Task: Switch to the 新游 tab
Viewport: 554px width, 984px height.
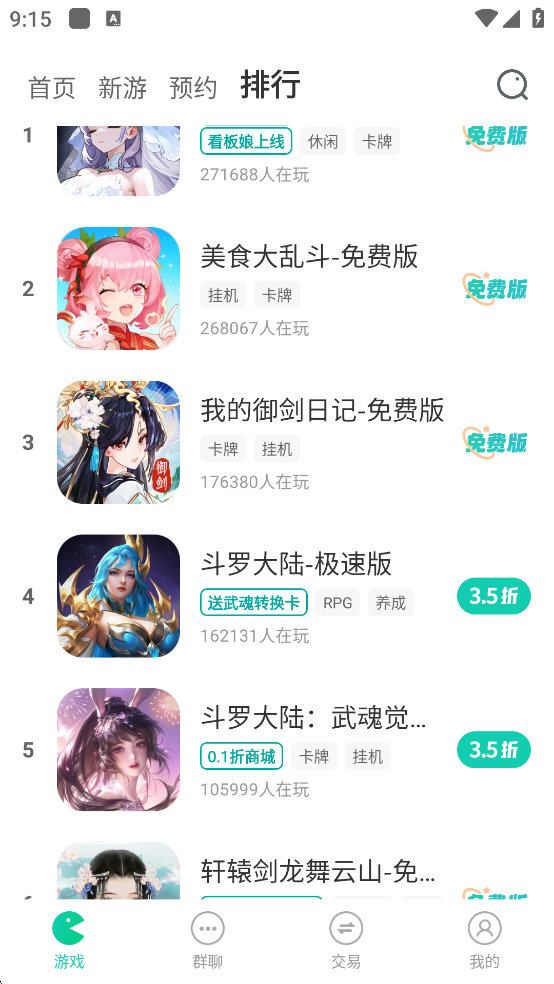Action: [122, 88]
